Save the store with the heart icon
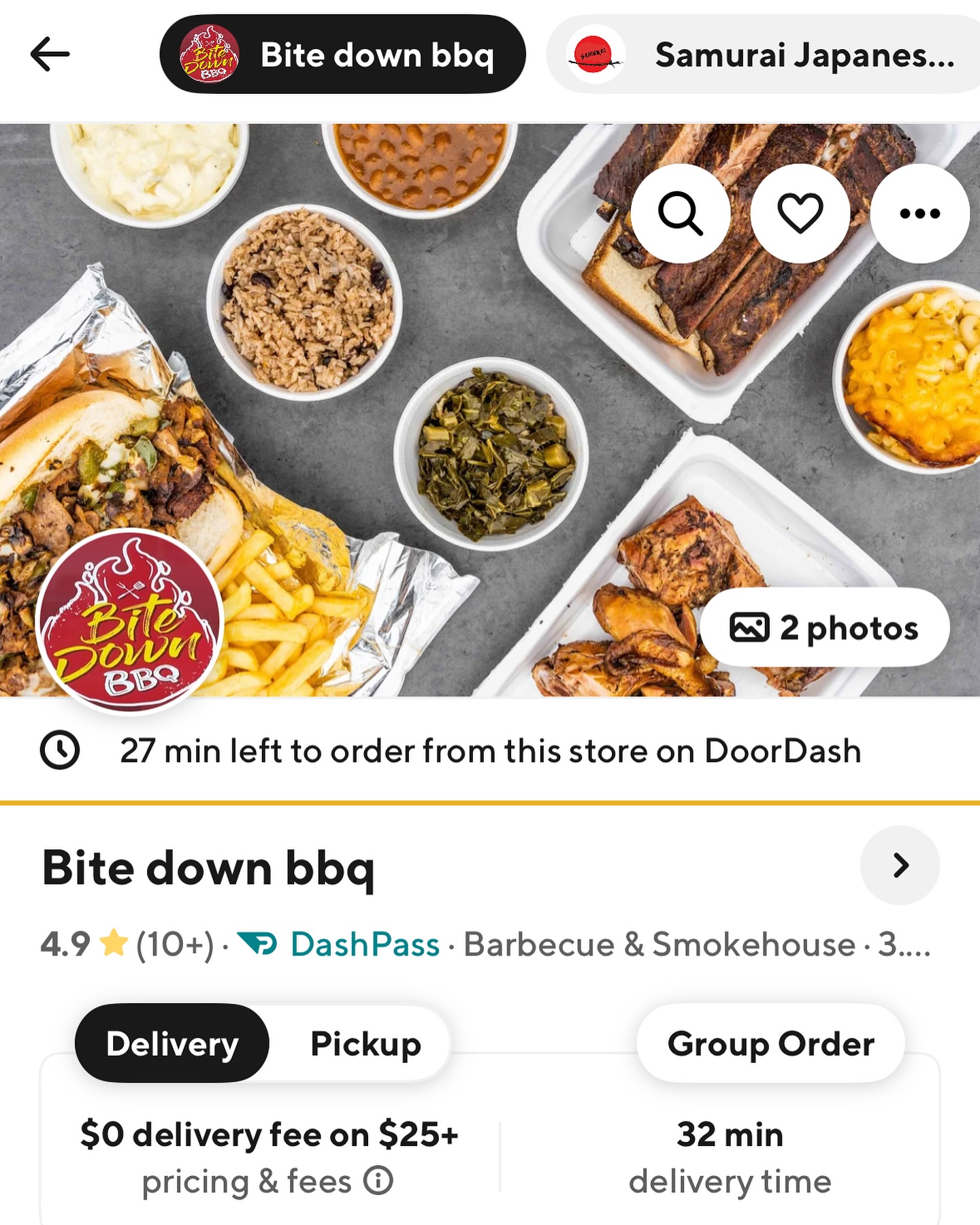980x1225 pixels. tap(800, 214)
